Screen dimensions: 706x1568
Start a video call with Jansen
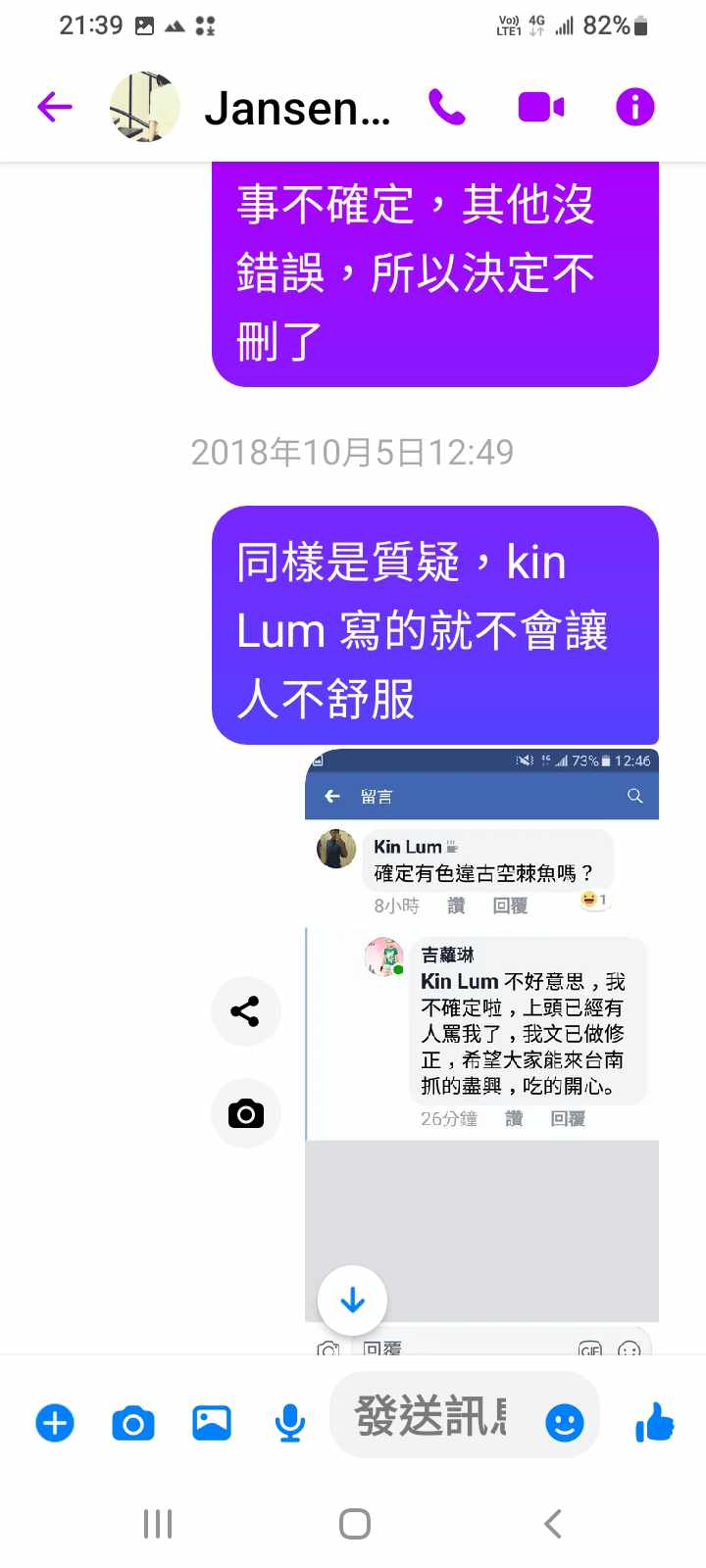tap(541, 107)
